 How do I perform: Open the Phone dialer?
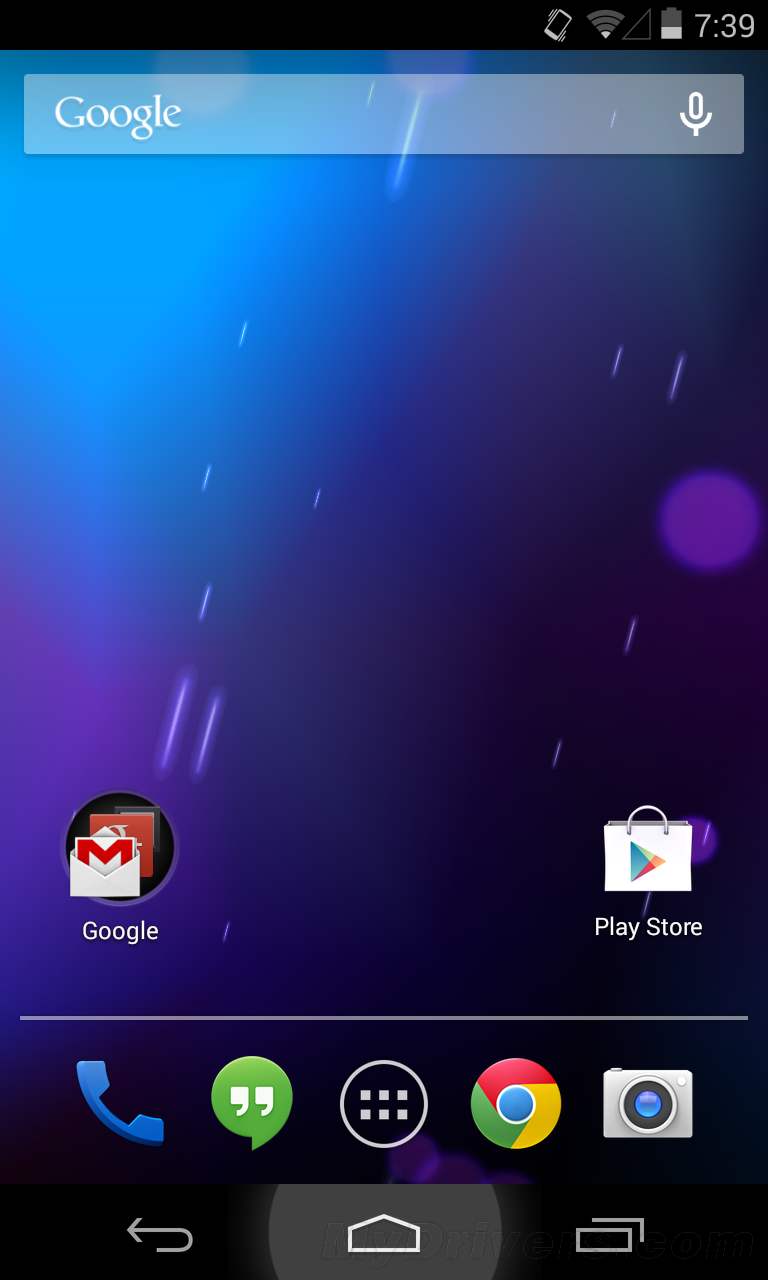click(120, 1102)
